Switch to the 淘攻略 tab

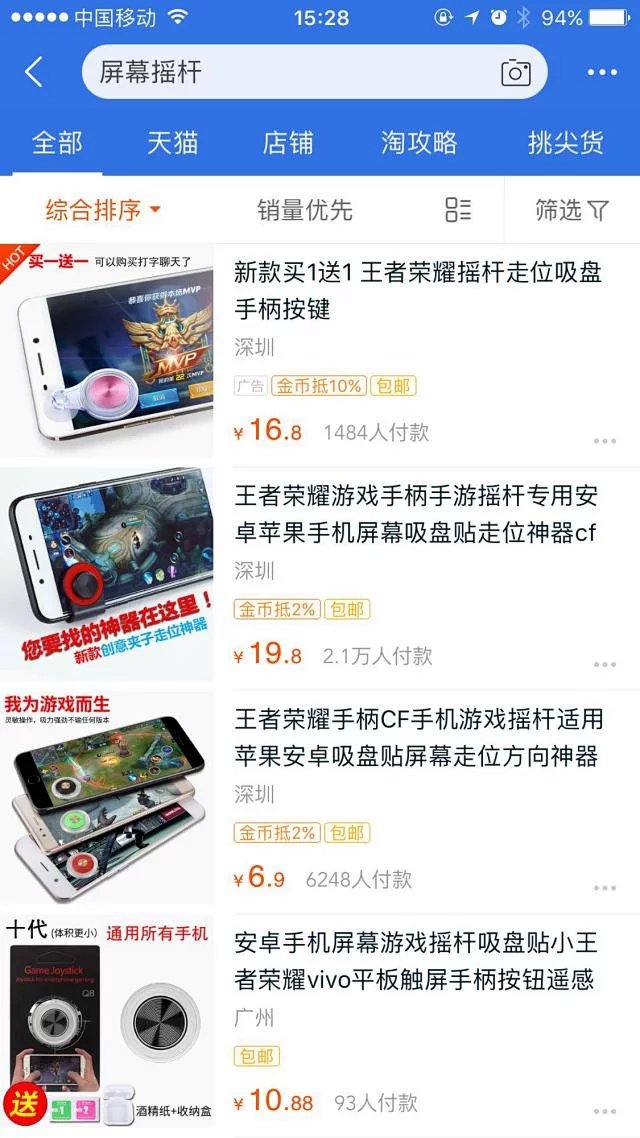[419, 143]
